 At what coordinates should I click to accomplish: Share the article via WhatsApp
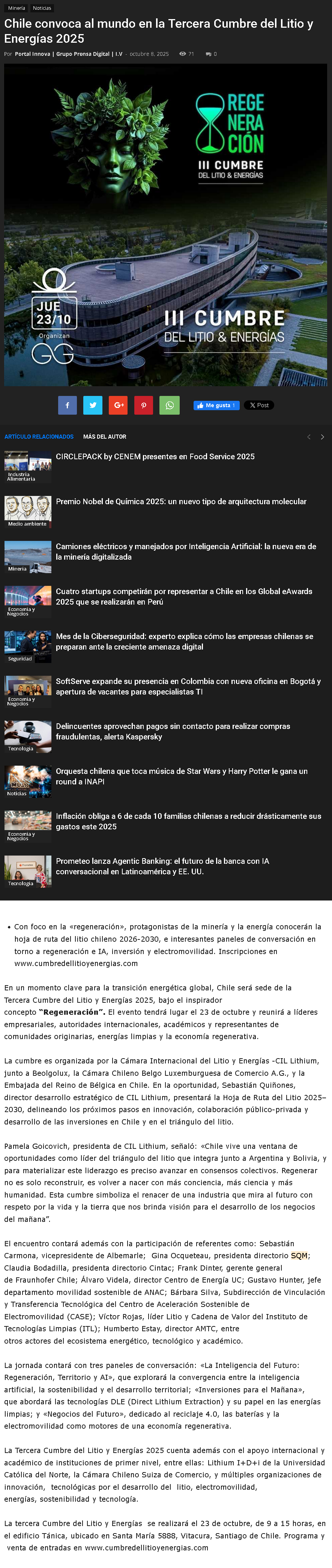(x=169, y=405)
